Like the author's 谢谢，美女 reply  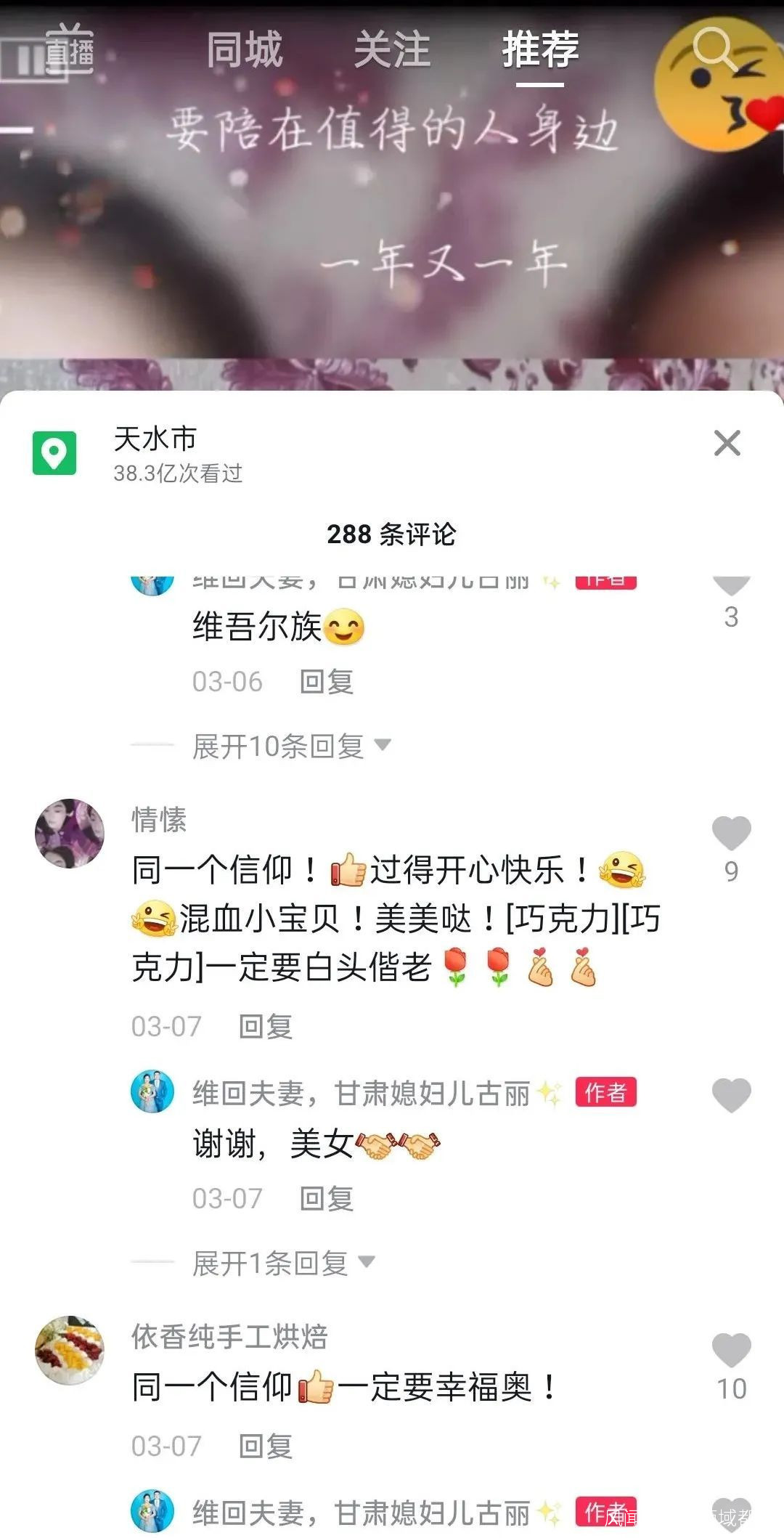731,1095
